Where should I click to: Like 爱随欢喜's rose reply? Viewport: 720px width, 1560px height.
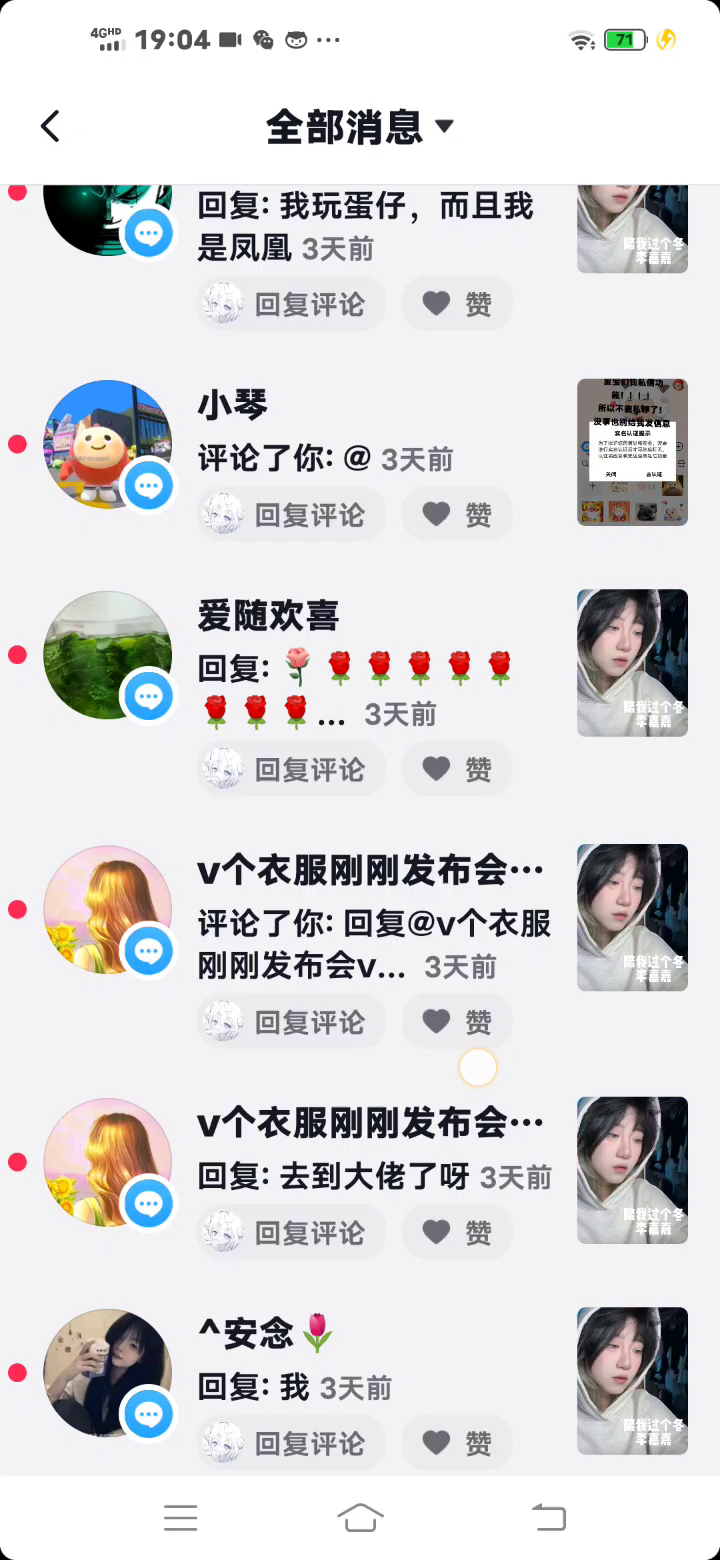point(457,769)
